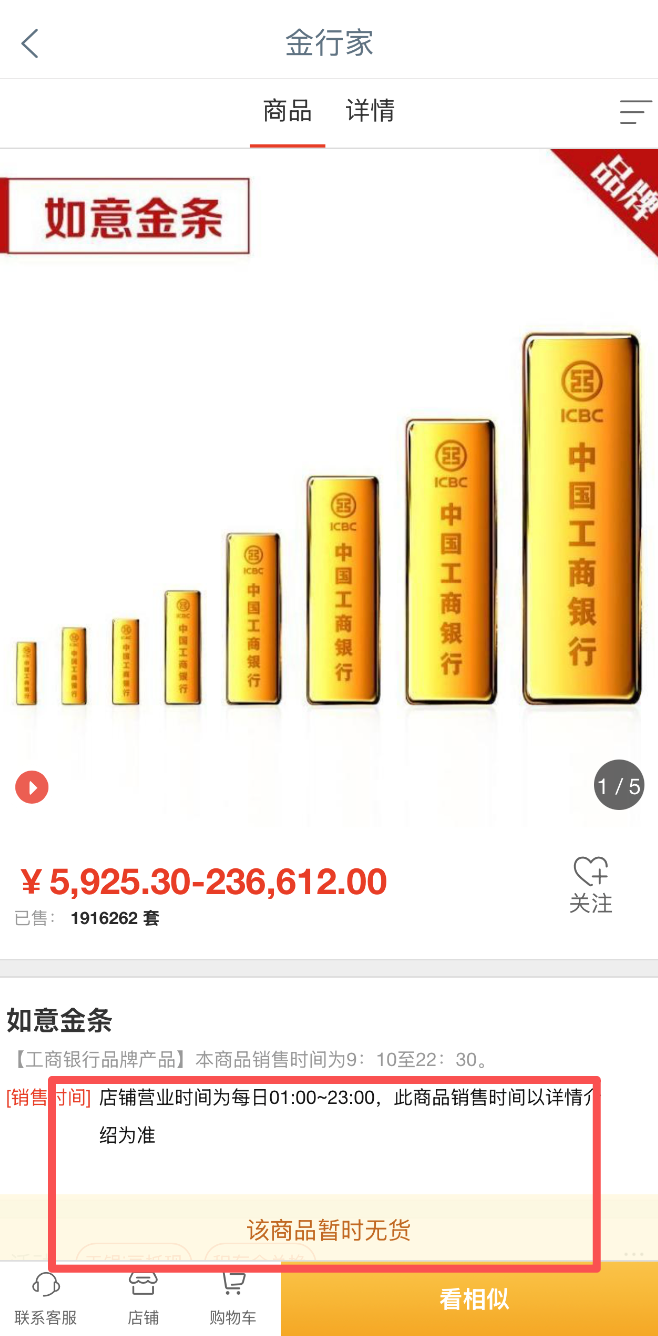
Task: Tap 看相似 to view similar items
Action: click(x=474, y=1299)
